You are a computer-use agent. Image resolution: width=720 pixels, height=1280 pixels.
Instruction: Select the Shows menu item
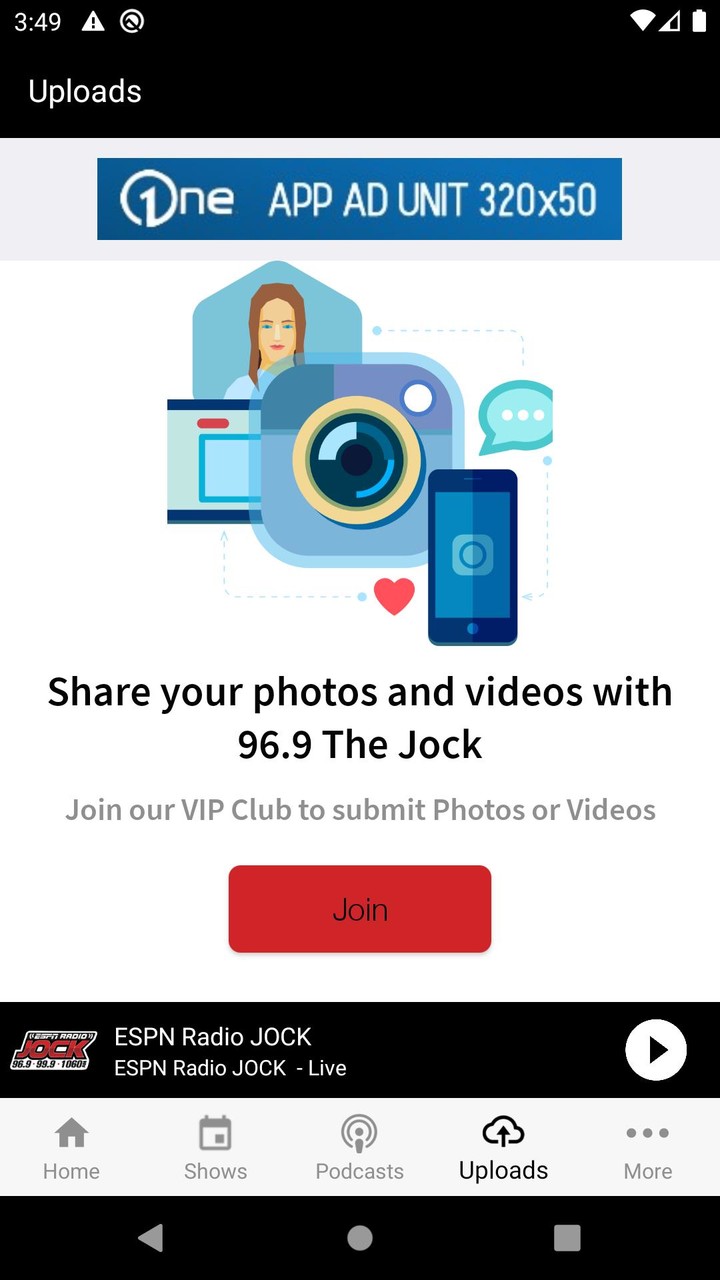(215, 1148)
